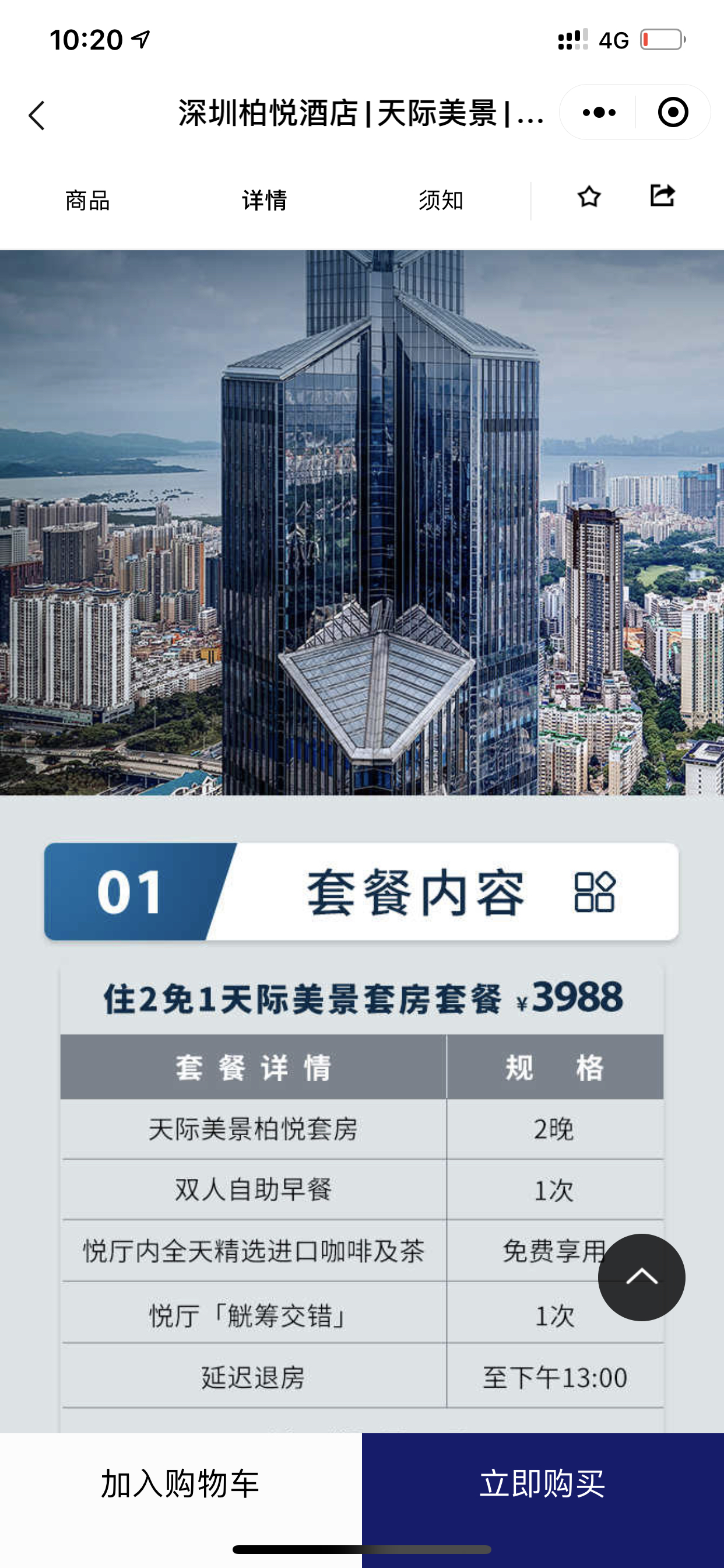Buy now with 立即购买

(543, 1483)
